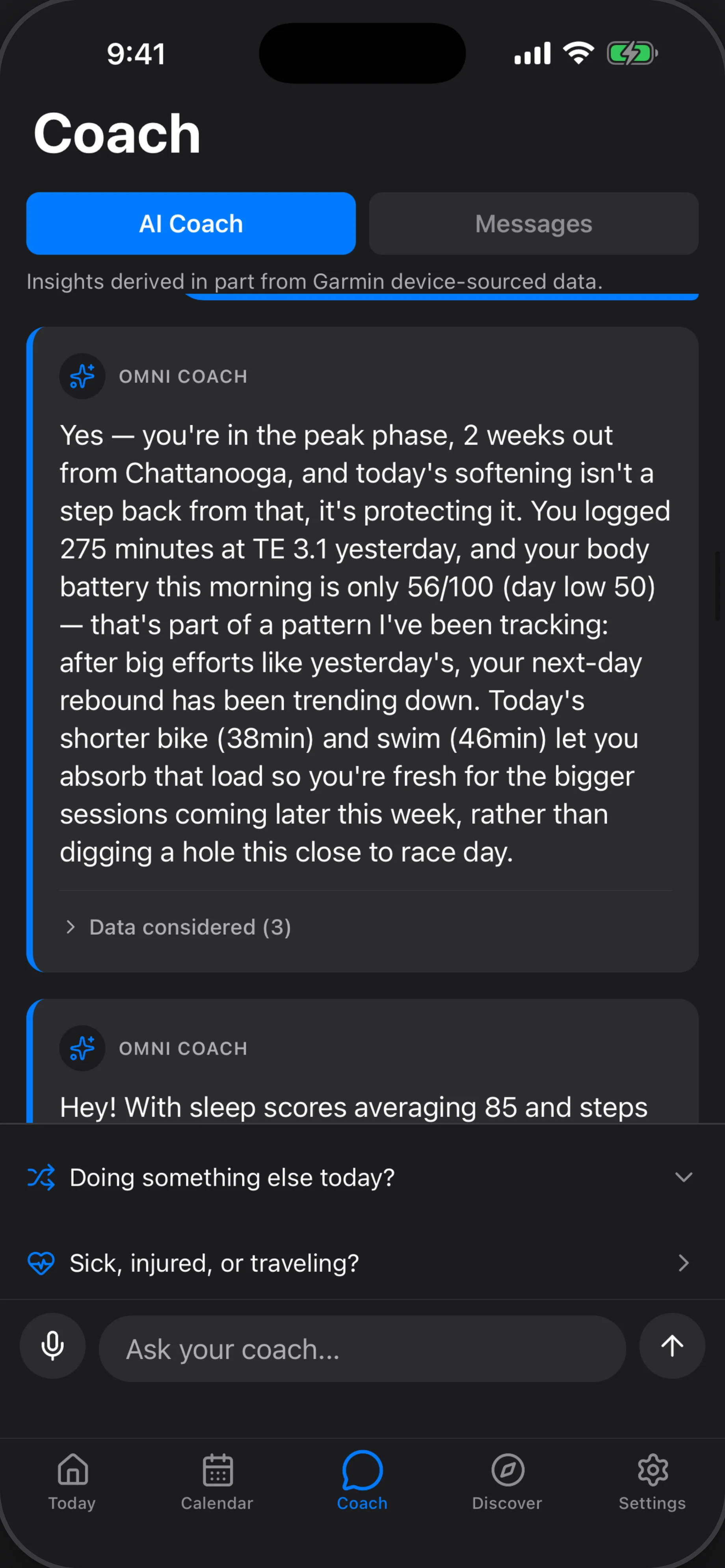This screenshot has height=1568, width=725.
Task: Send message with the arrow button
Action: tap(672, 1346)
